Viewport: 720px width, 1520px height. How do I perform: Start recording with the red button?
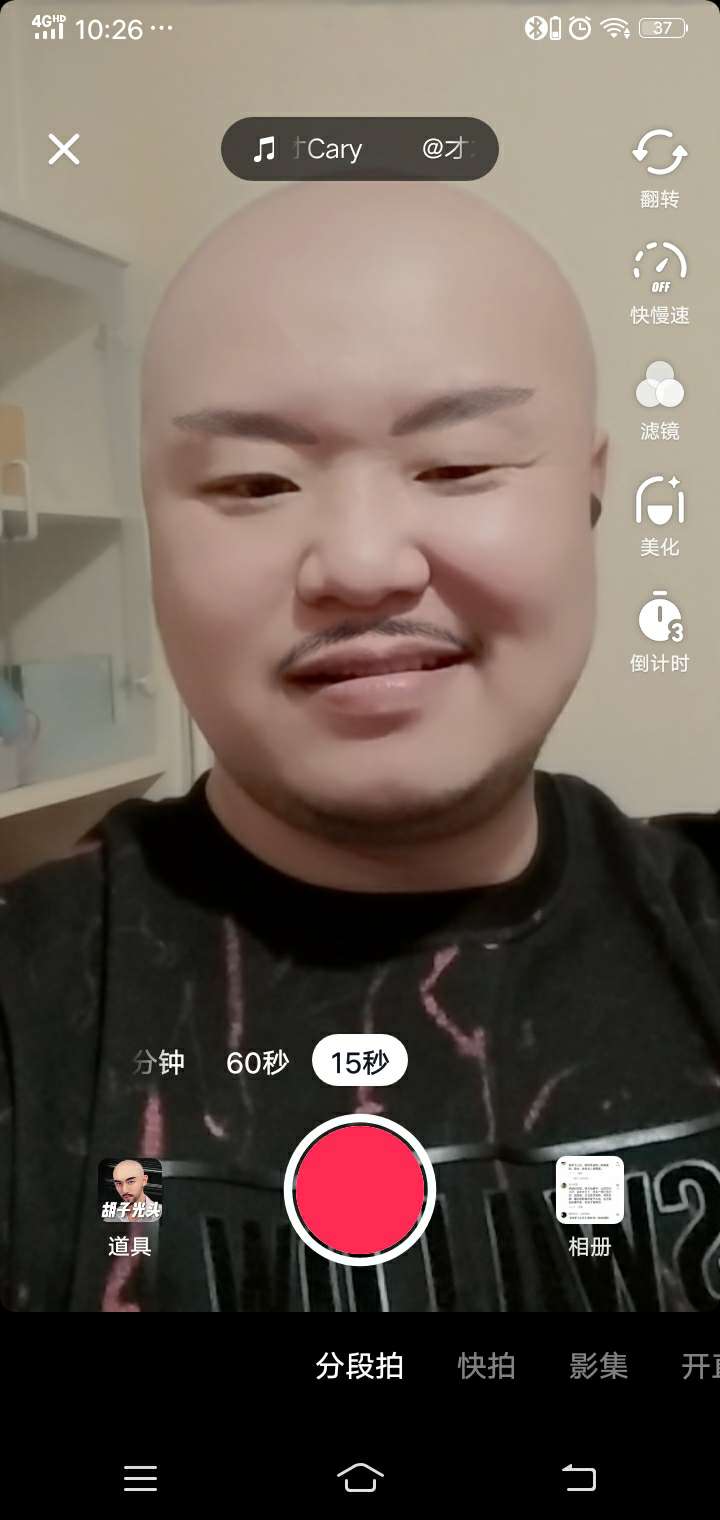[360, 1188]
